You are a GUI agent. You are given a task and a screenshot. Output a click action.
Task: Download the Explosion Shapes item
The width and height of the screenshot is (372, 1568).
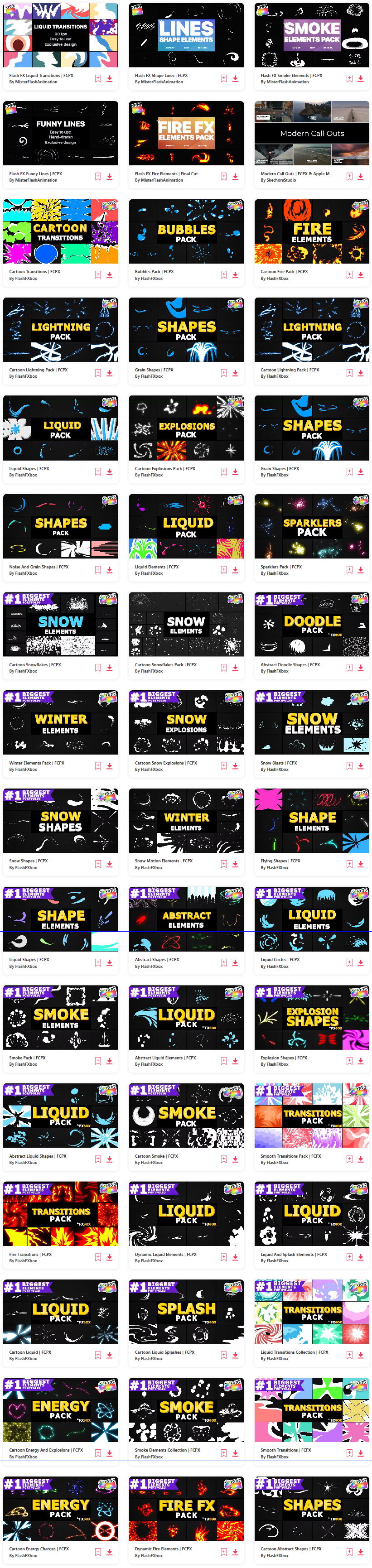(x=360, y=1060)
